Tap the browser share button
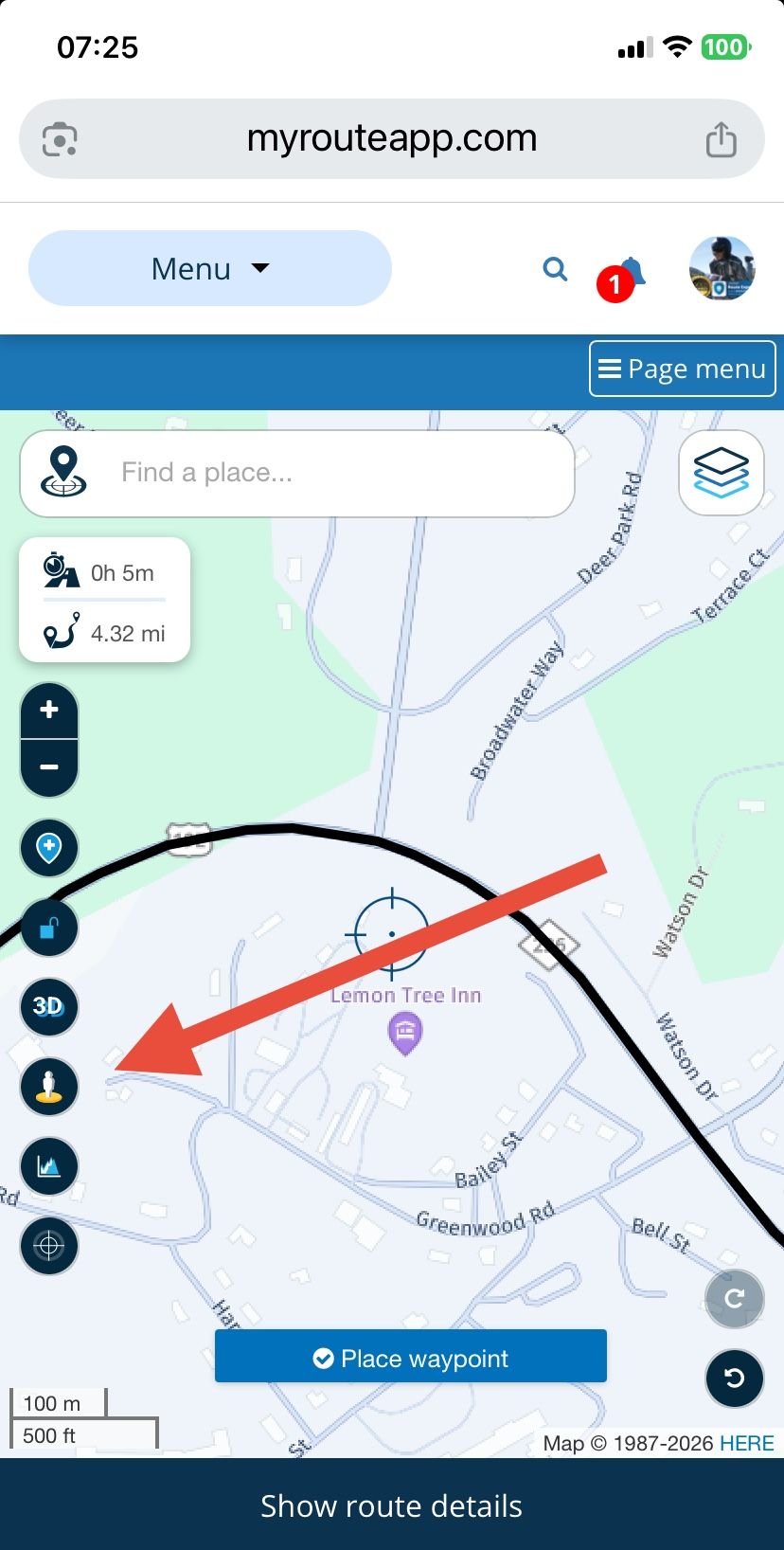 [721, 139]
